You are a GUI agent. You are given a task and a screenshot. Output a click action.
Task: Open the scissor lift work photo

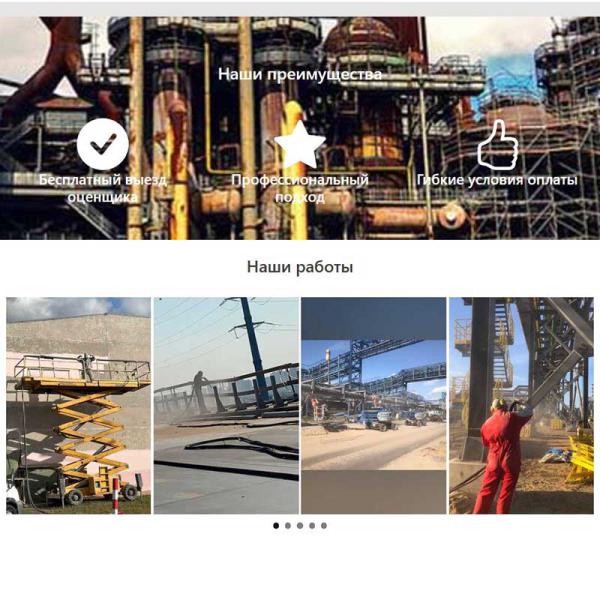click(78, 405)
